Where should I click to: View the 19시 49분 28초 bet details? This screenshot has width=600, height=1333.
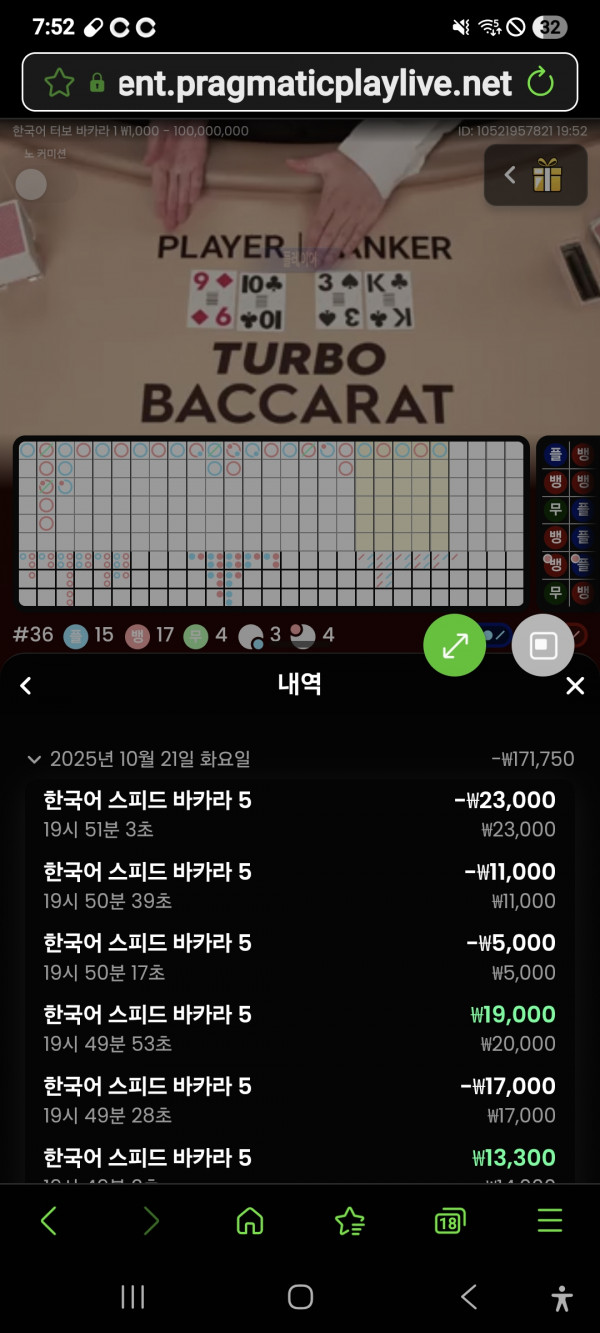(299, 1100)
